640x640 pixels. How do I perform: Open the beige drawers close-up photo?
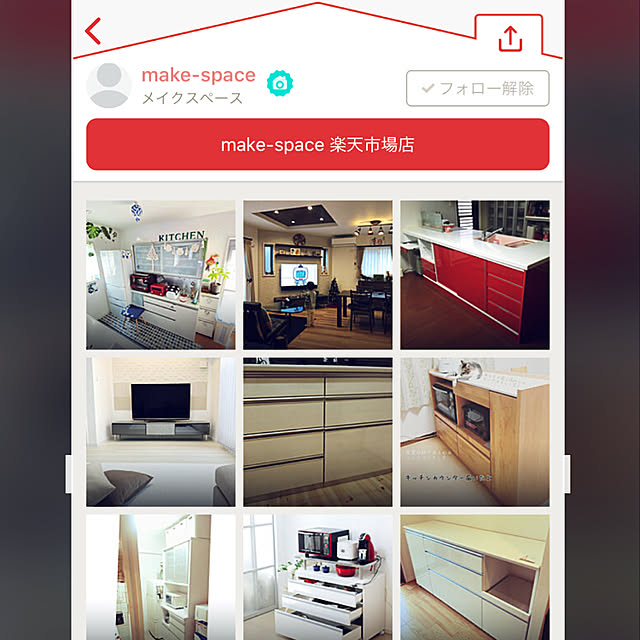coord(318,432)
